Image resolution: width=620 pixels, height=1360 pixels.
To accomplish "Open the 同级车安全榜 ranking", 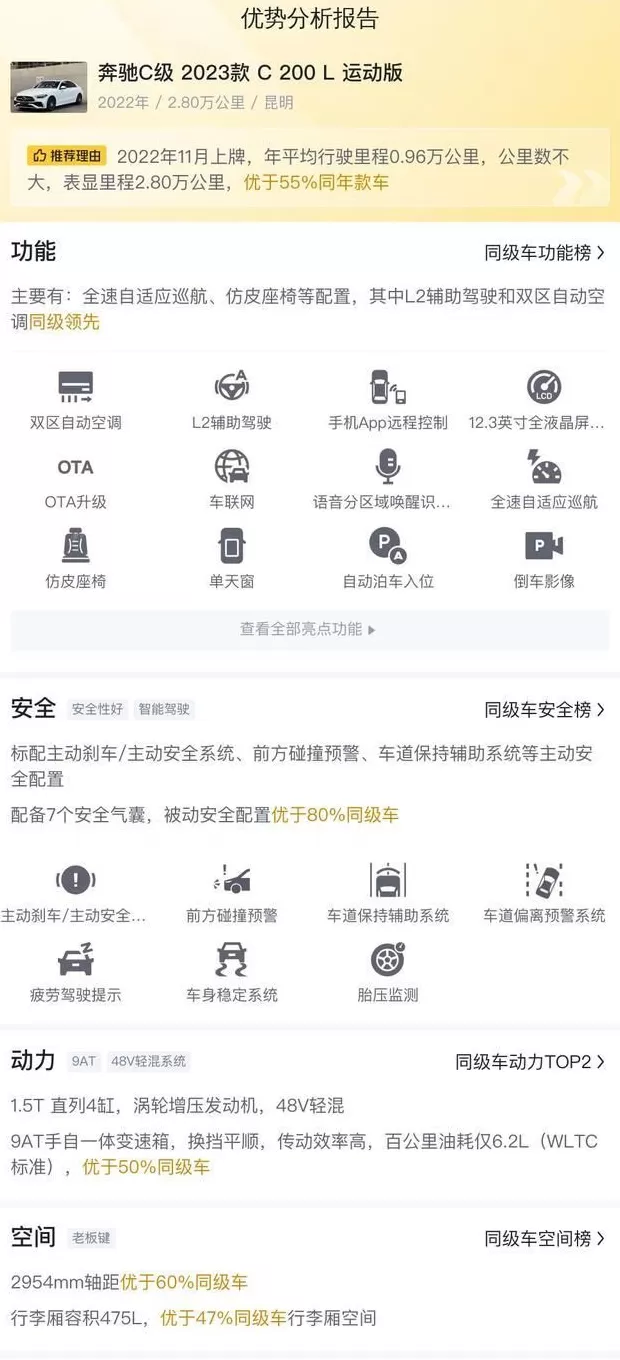I will tap(544, 710).
